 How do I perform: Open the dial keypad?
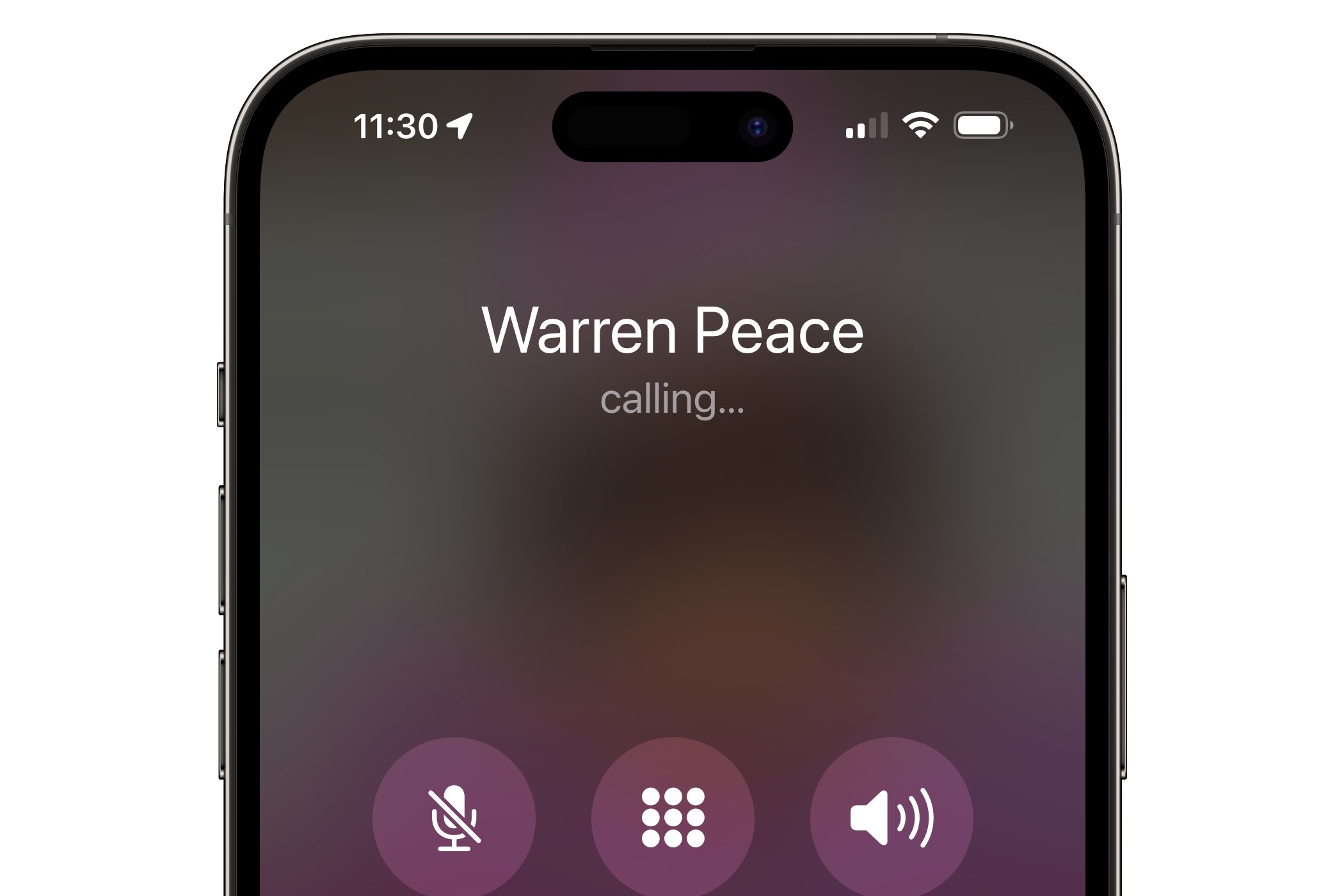[673, 817]
